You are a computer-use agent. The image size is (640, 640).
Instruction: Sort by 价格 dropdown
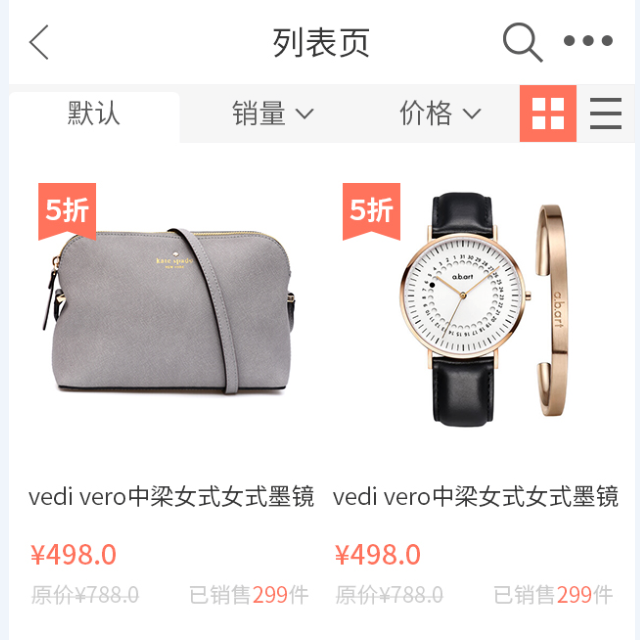(440, 114)
